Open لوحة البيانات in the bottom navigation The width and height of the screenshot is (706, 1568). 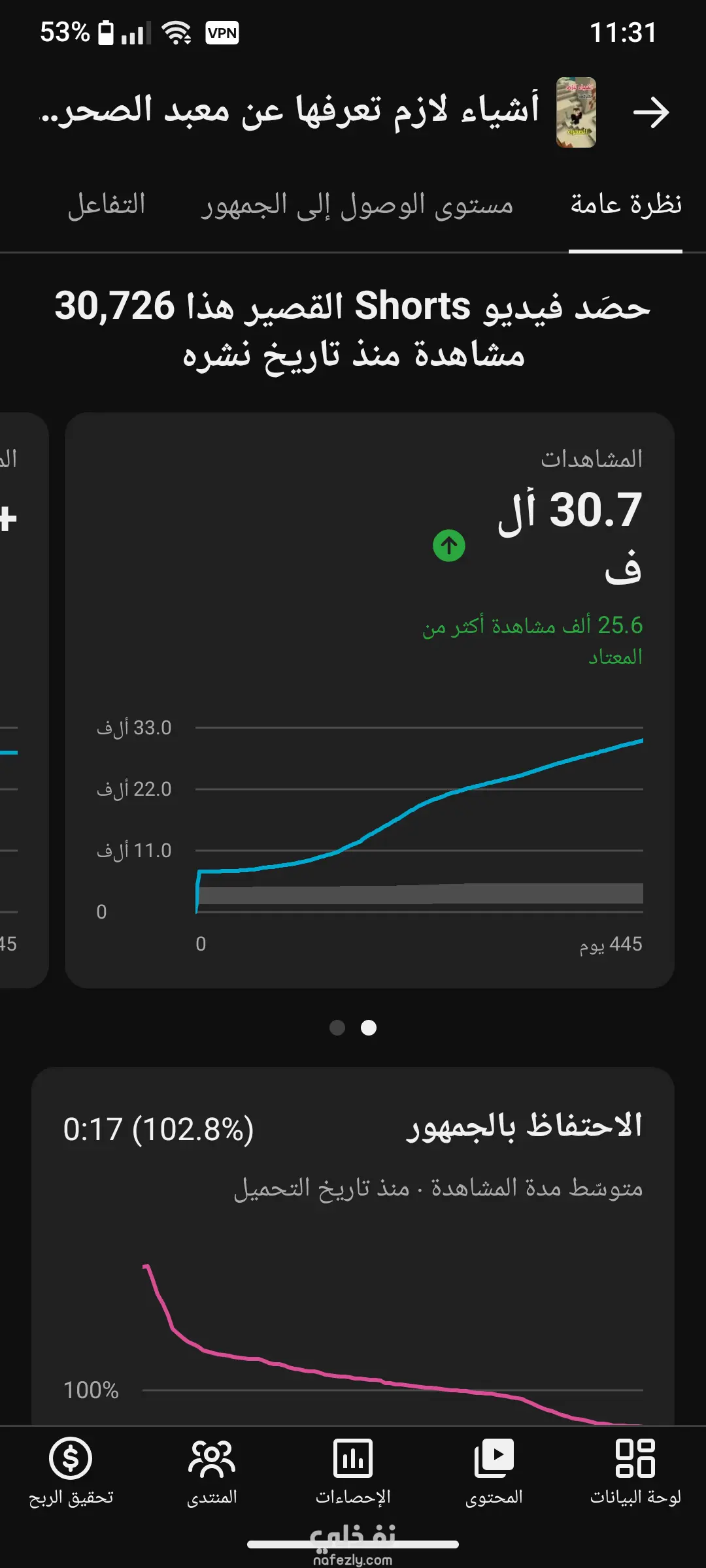coord(635,1471)
